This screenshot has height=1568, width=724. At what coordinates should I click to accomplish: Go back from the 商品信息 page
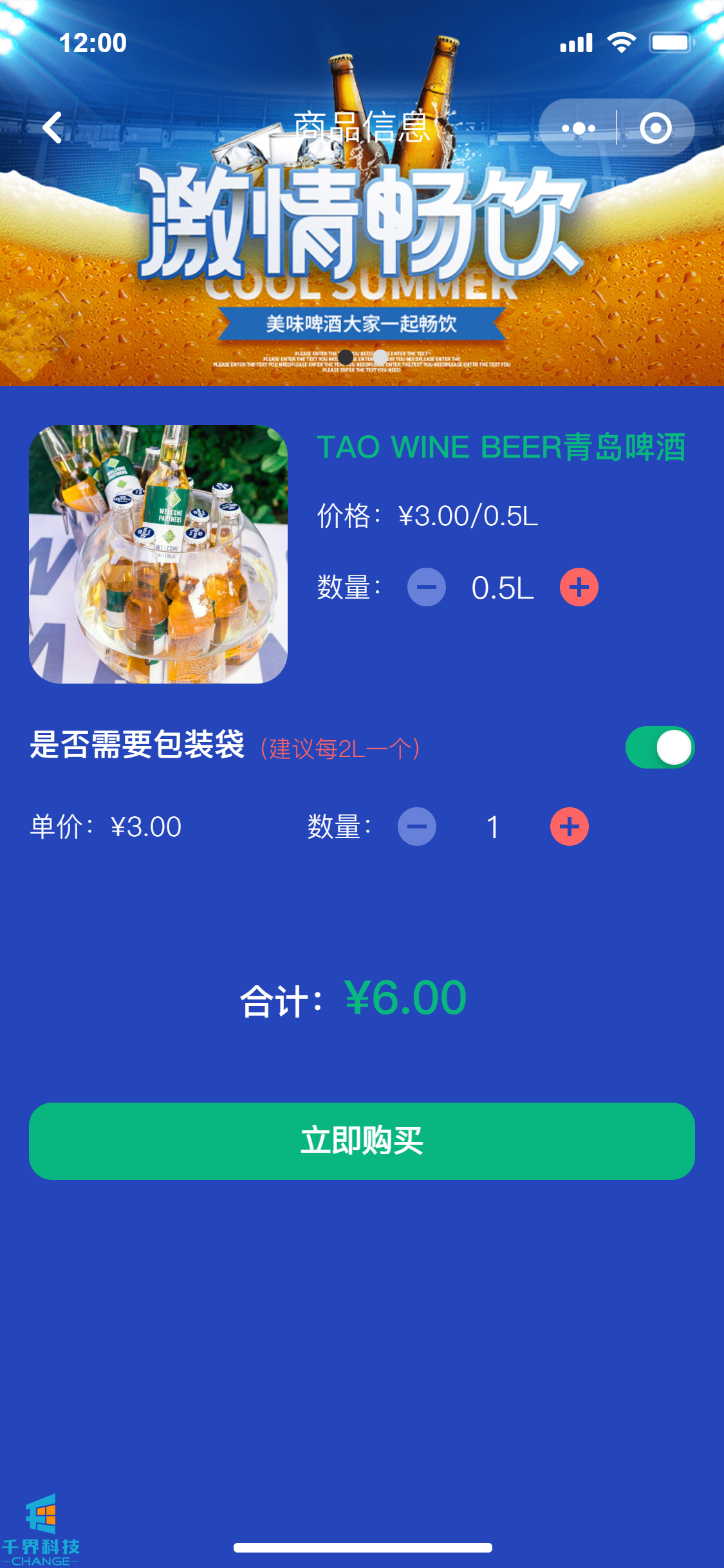point(53,127)
